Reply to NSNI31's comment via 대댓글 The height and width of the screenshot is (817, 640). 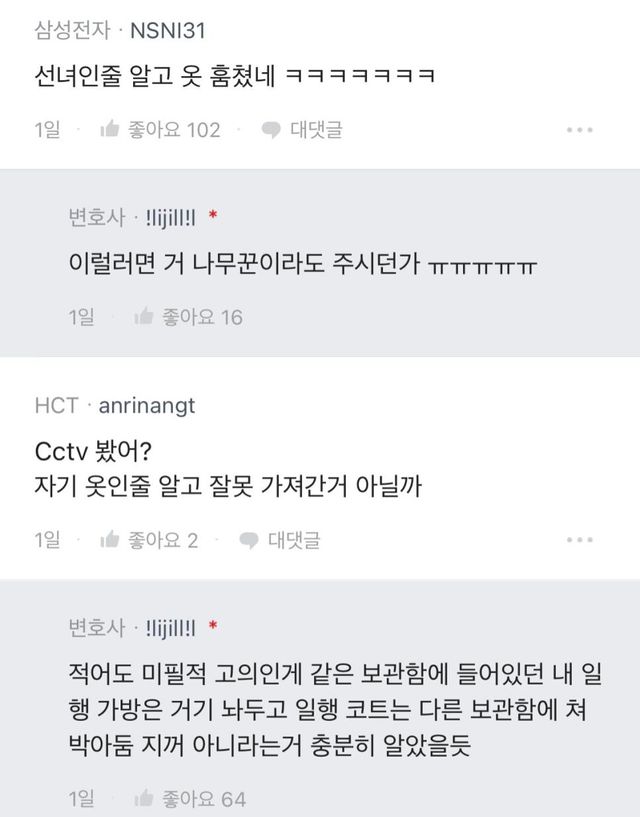(301, 130)
